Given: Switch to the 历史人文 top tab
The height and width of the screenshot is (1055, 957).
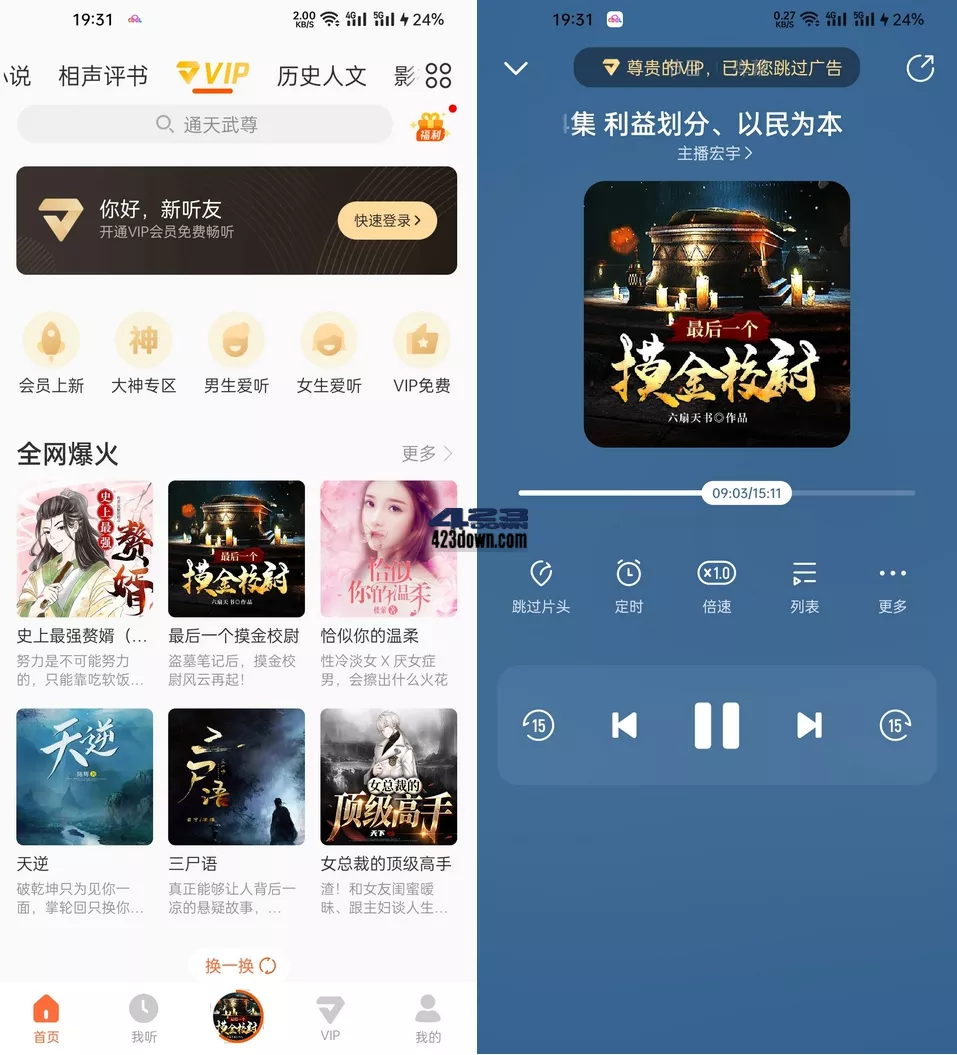Looking at the screenshot, I should coord(321,76).
